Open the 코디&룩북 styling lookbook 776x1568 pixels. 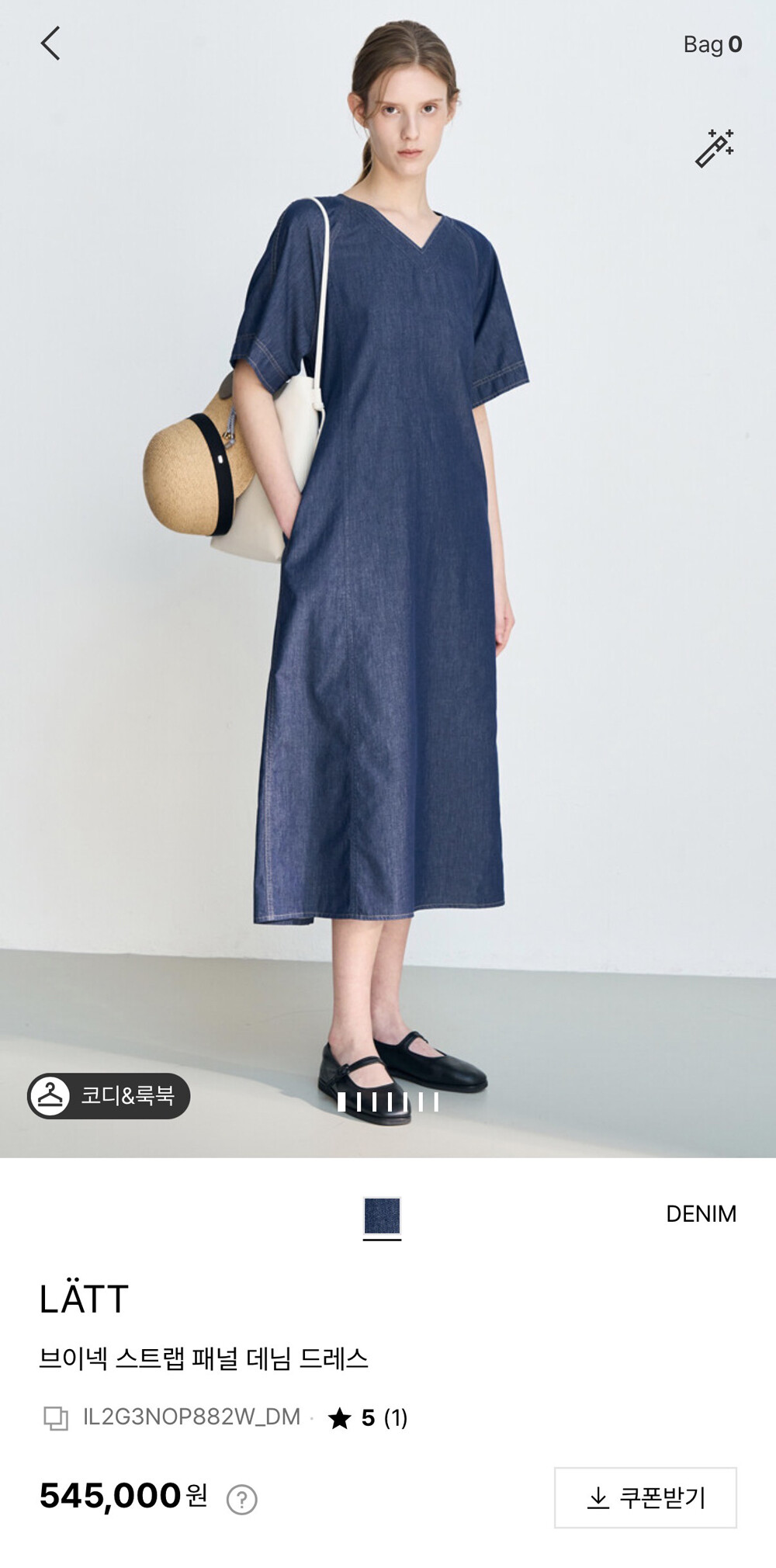point(109,1095)
